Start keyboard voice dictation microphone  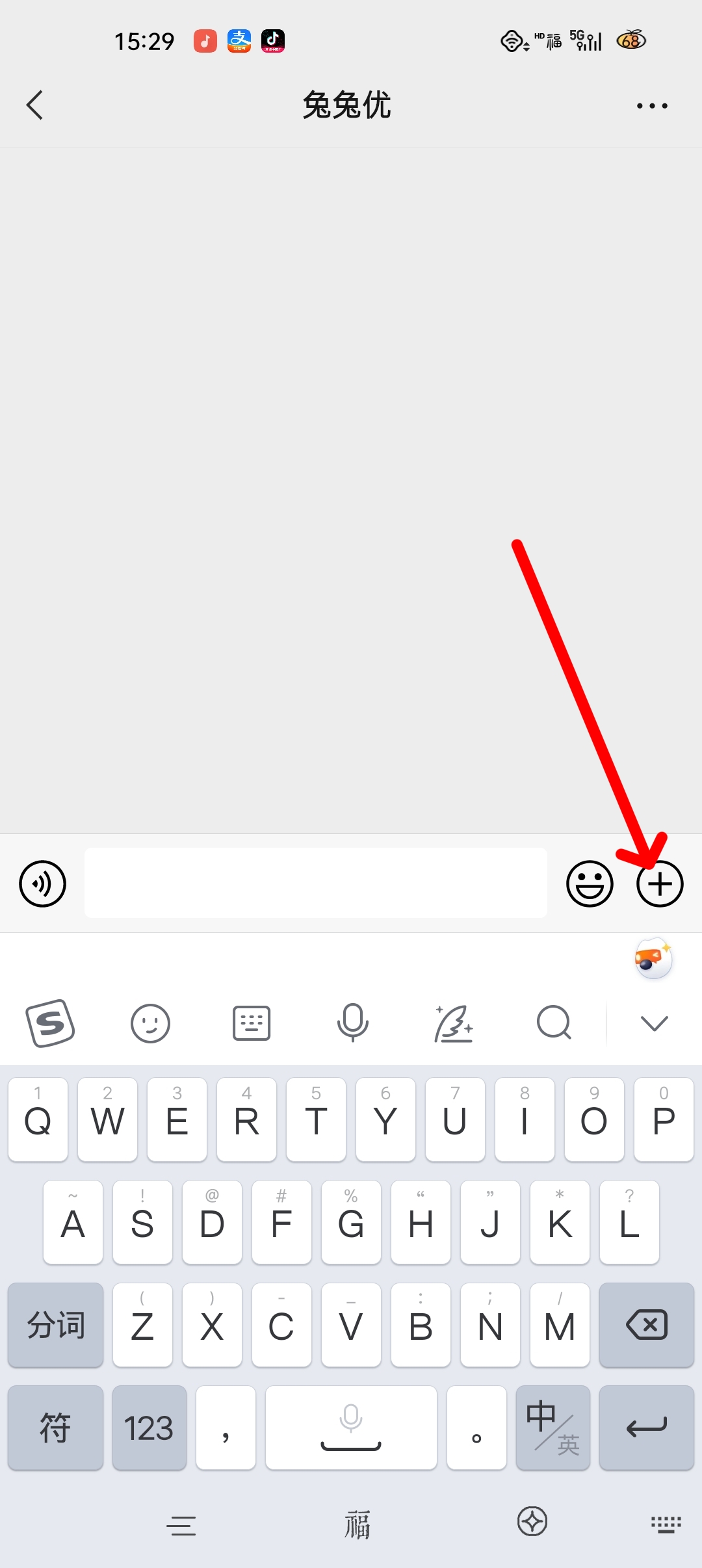(x=352, y=1023)
